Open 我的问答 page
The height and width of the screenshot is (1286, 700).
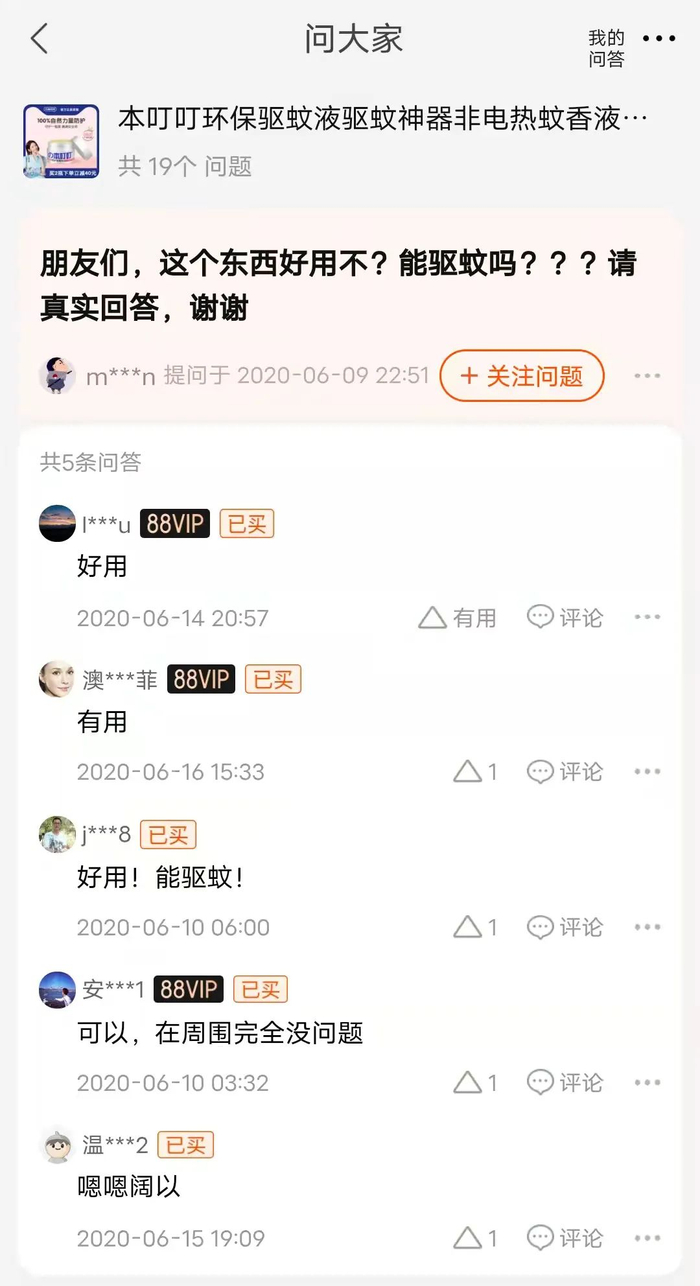coord(606,48)
